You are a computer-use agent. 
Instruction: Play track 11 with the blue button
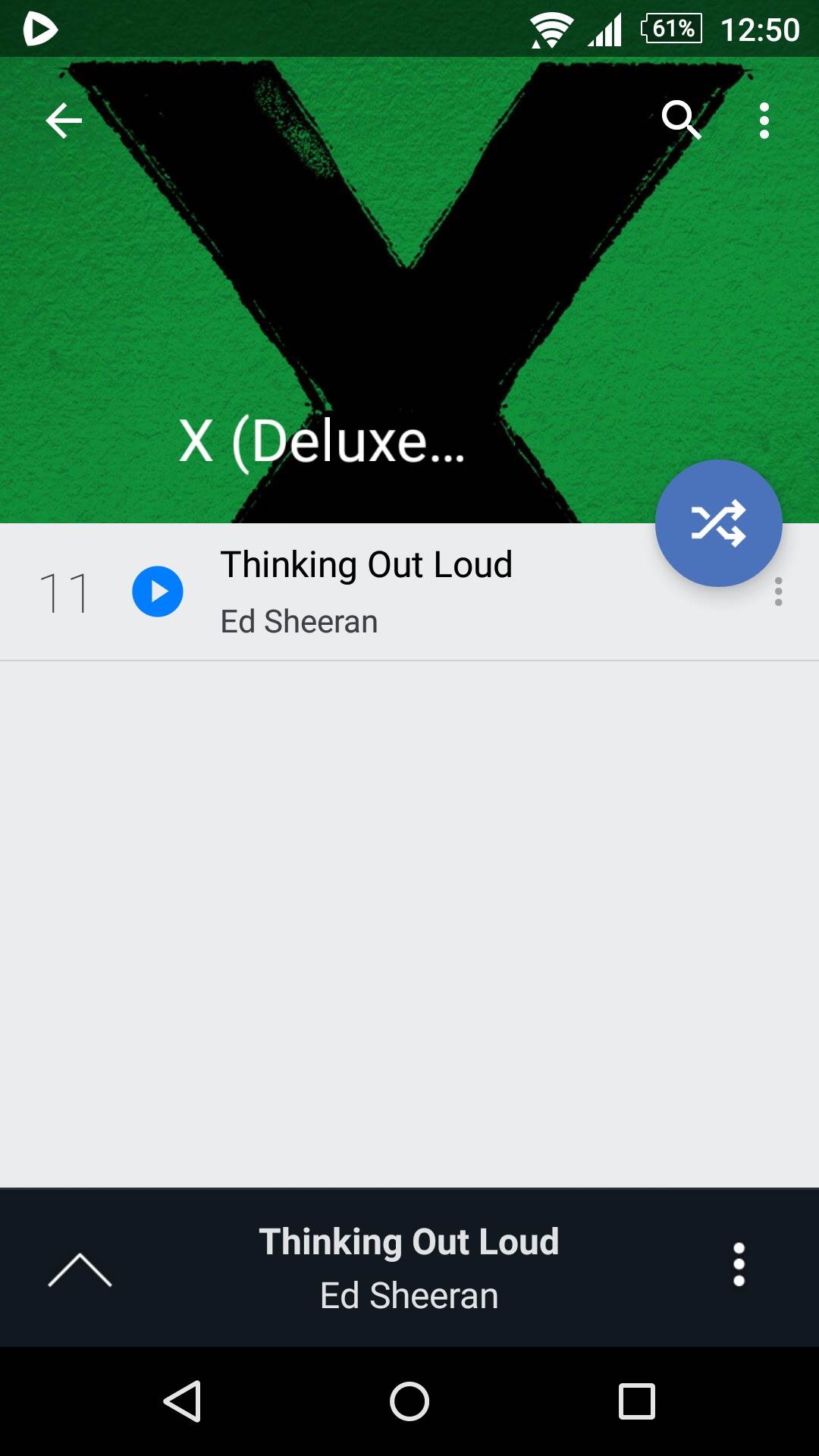(x=158, y=591)
